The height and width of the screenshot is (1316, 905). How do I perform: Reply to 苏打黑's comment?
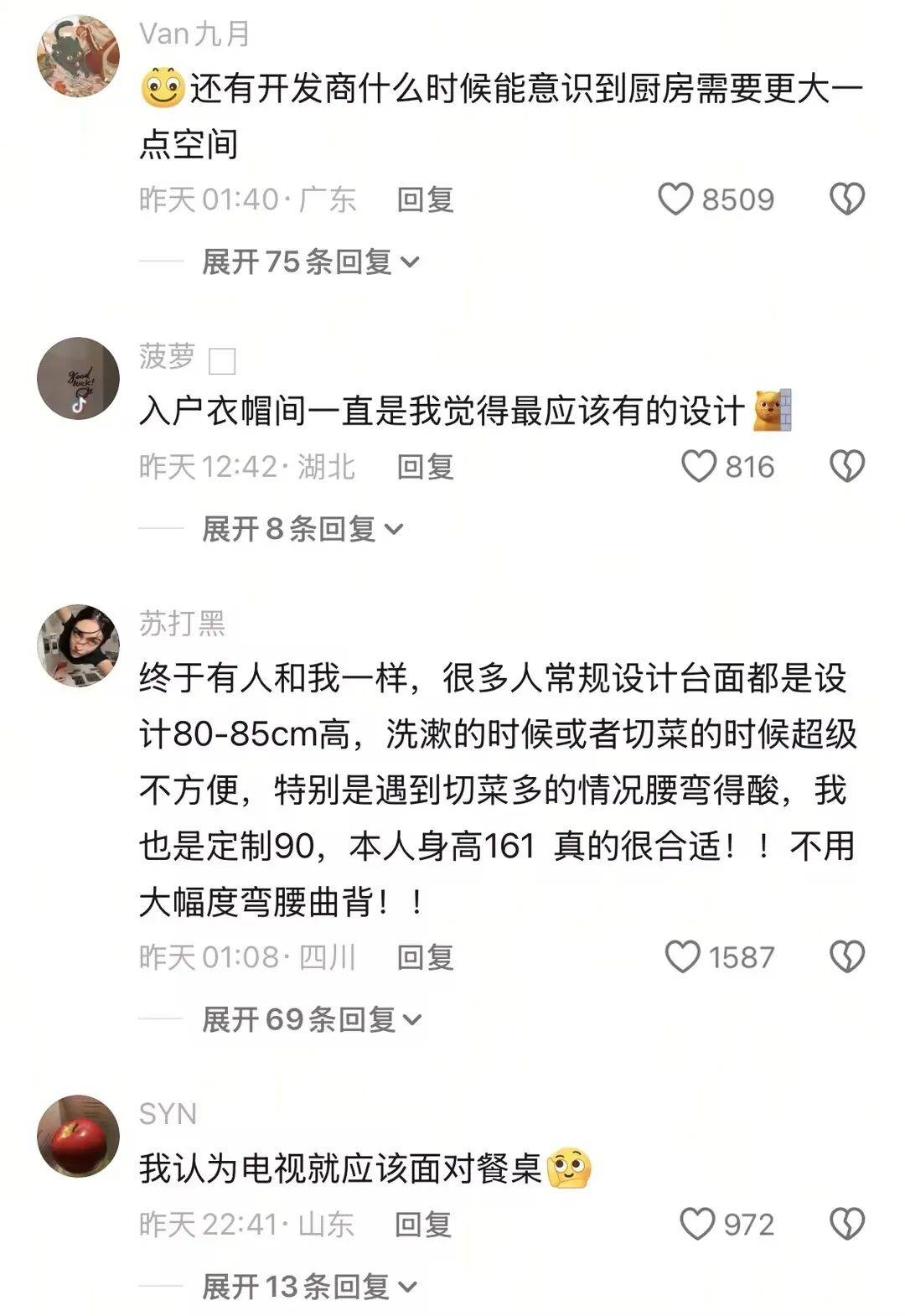425,956
